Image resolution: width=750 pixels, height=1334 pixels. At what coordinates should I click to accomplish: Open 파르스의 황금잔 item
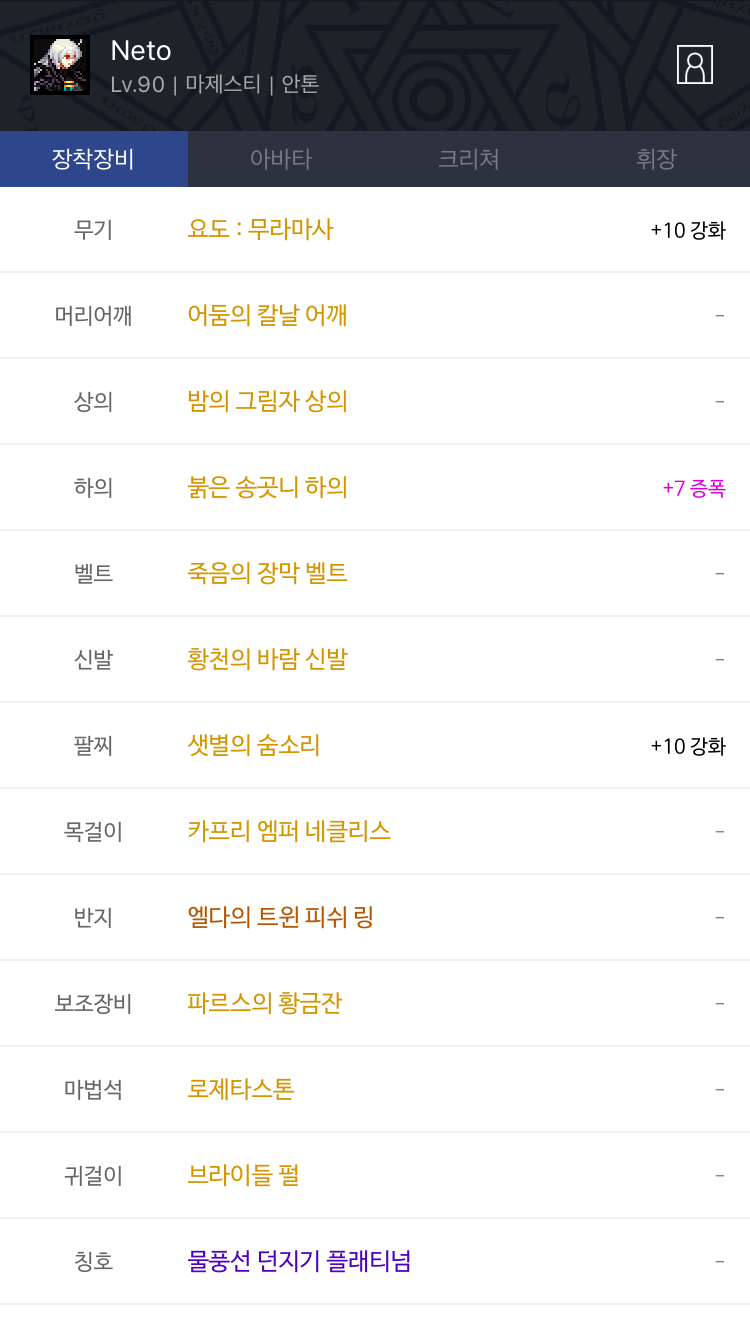click(x=265, y=1003)
